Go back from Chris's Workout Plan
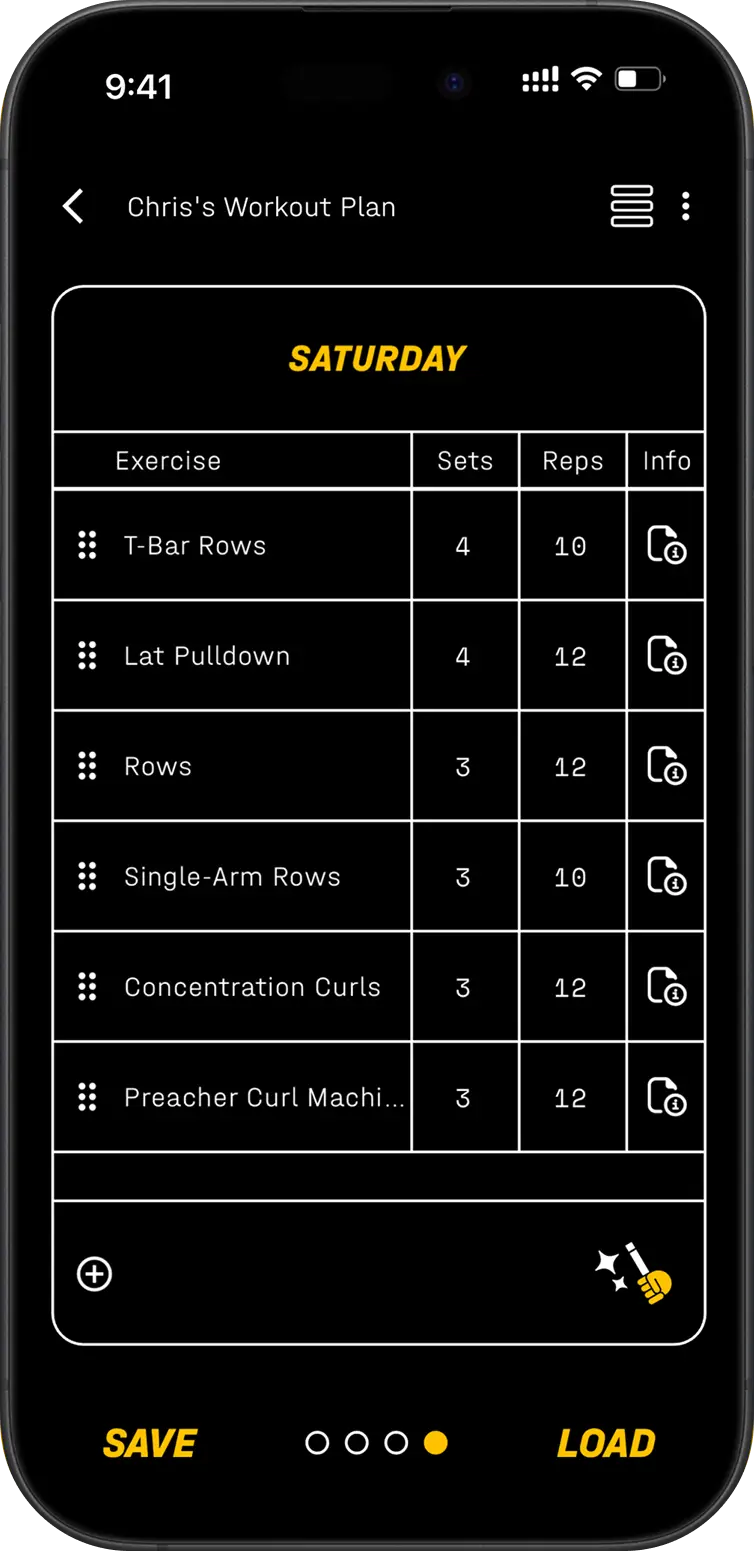Viewport: 754px width, 1551px height. [73, 207]
